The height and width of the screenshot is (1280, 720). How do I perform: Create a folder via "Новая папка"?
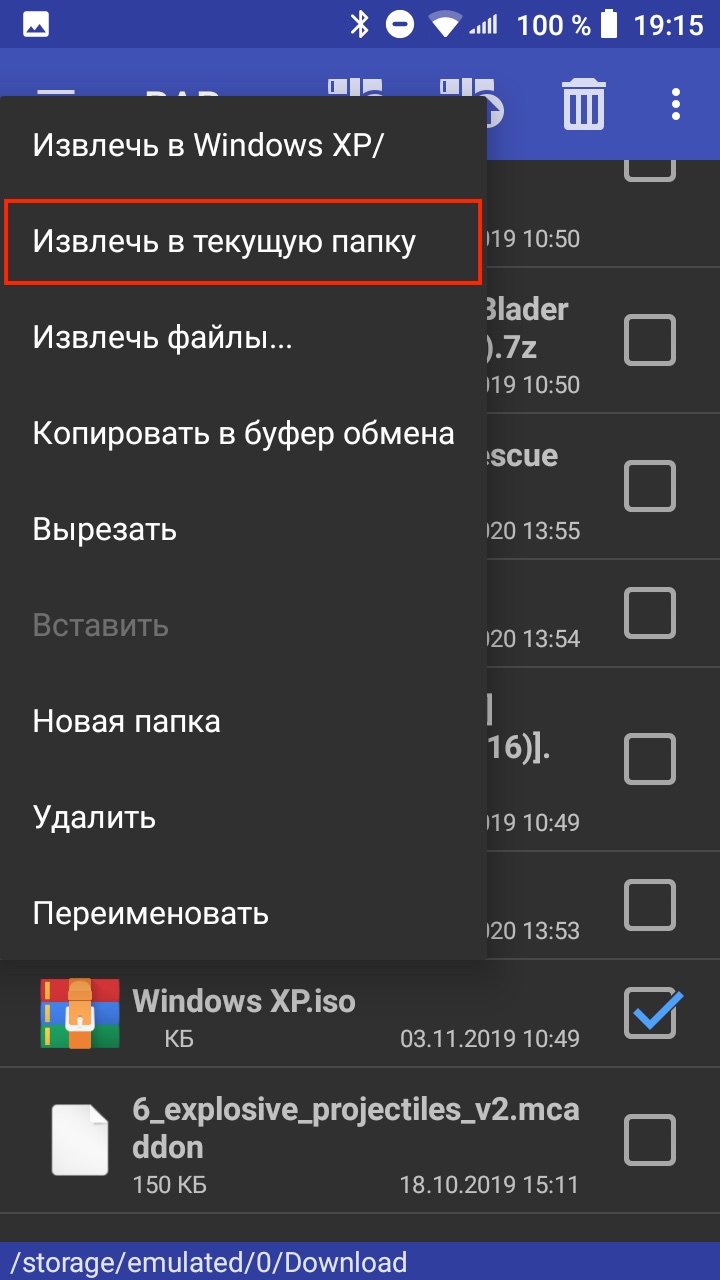coord(127,721)
